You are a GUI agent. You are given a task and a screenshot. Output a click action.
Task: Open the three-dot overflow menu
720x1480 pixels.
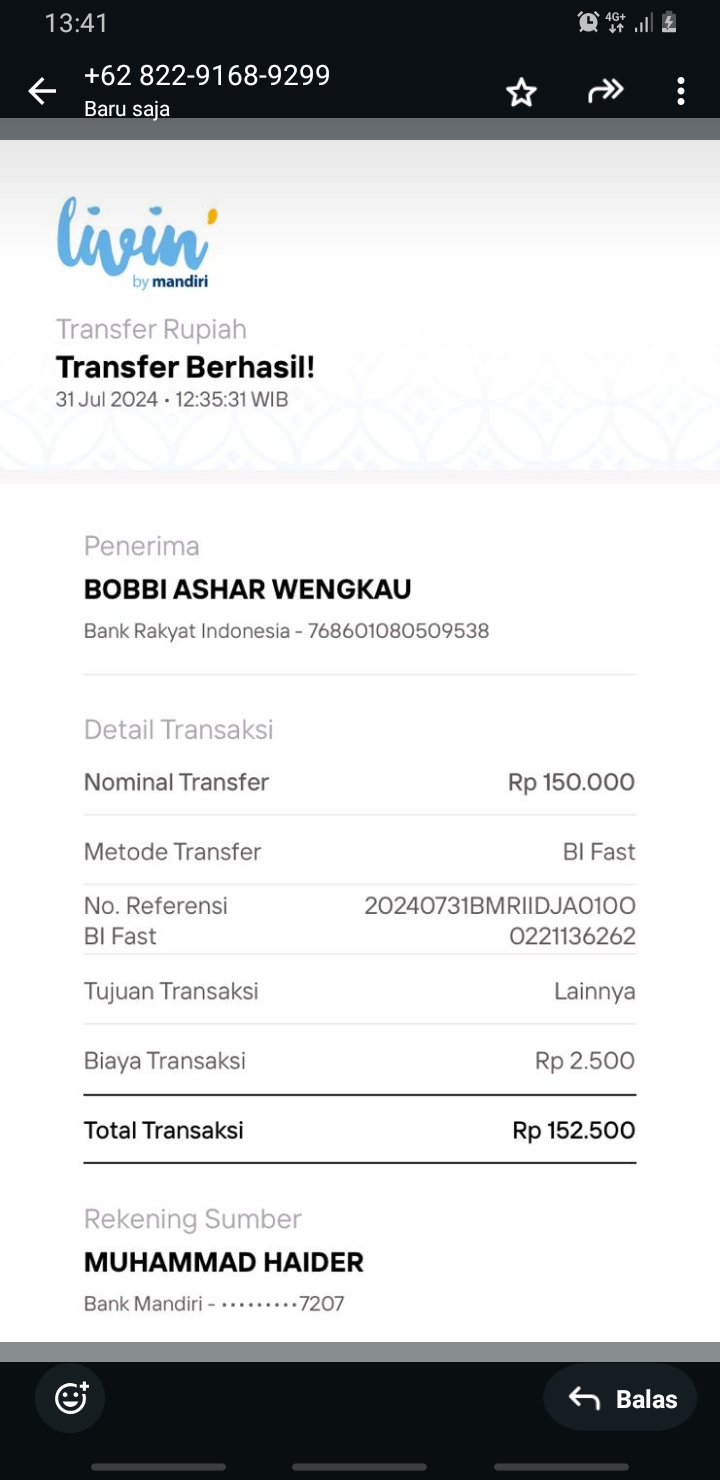pyautogui.click(x=680, y=91)
